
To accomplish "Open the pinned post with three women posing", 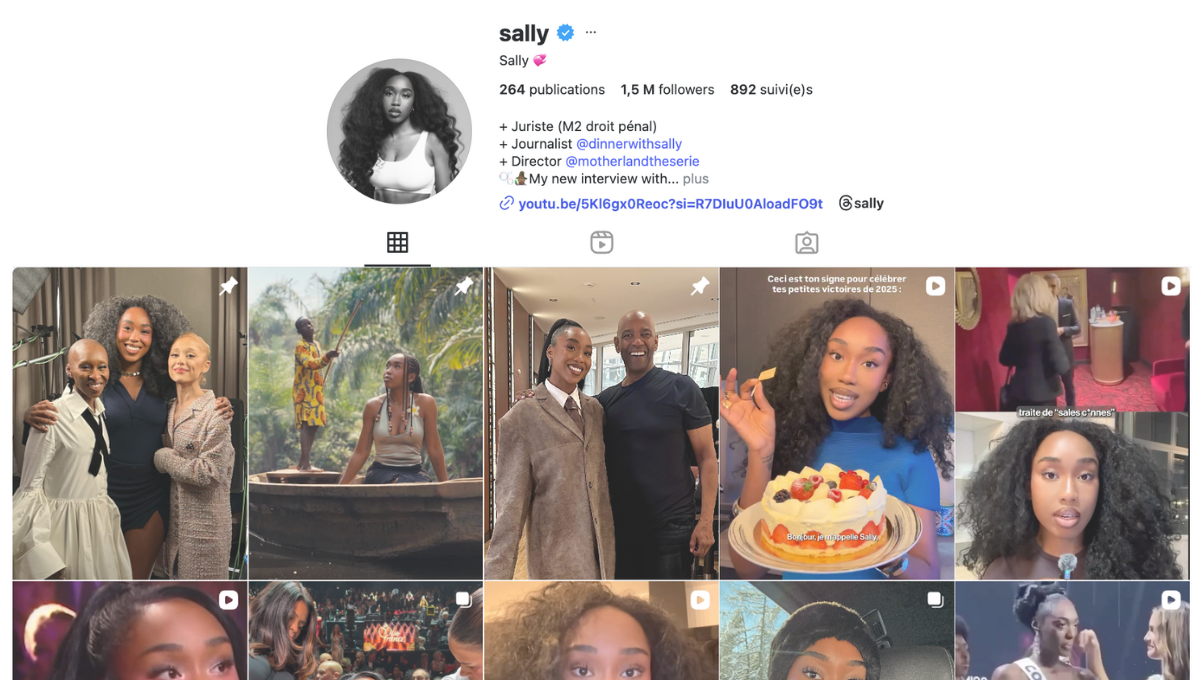I will (x=129, y=423).
